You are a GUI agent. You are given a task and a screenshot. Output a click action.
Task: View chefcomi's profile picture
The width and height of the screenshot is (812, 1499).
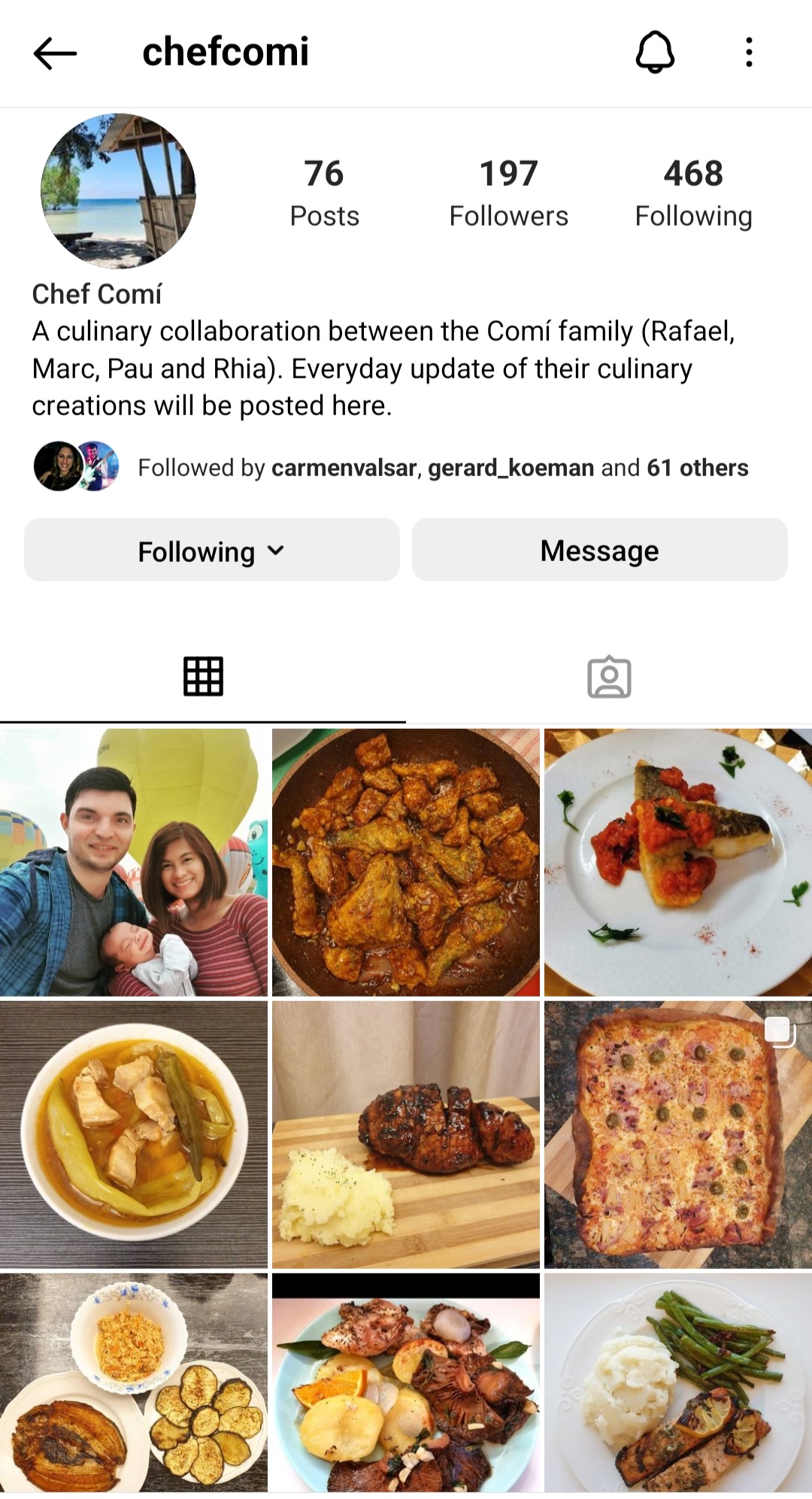pos(118,191)
